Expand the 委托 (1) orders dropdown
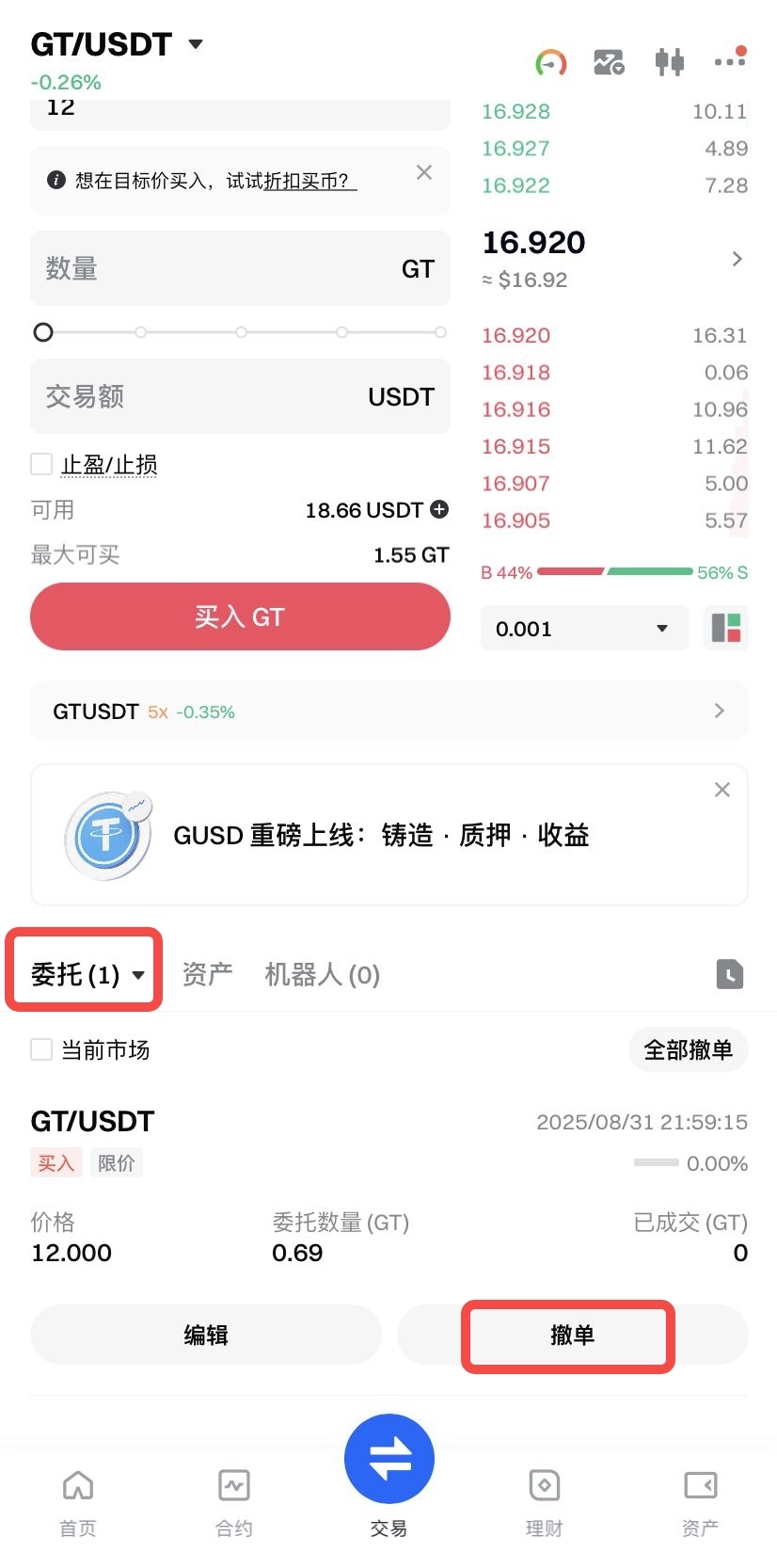Screen dimensions: 777x1568 (x=87, y=974)
